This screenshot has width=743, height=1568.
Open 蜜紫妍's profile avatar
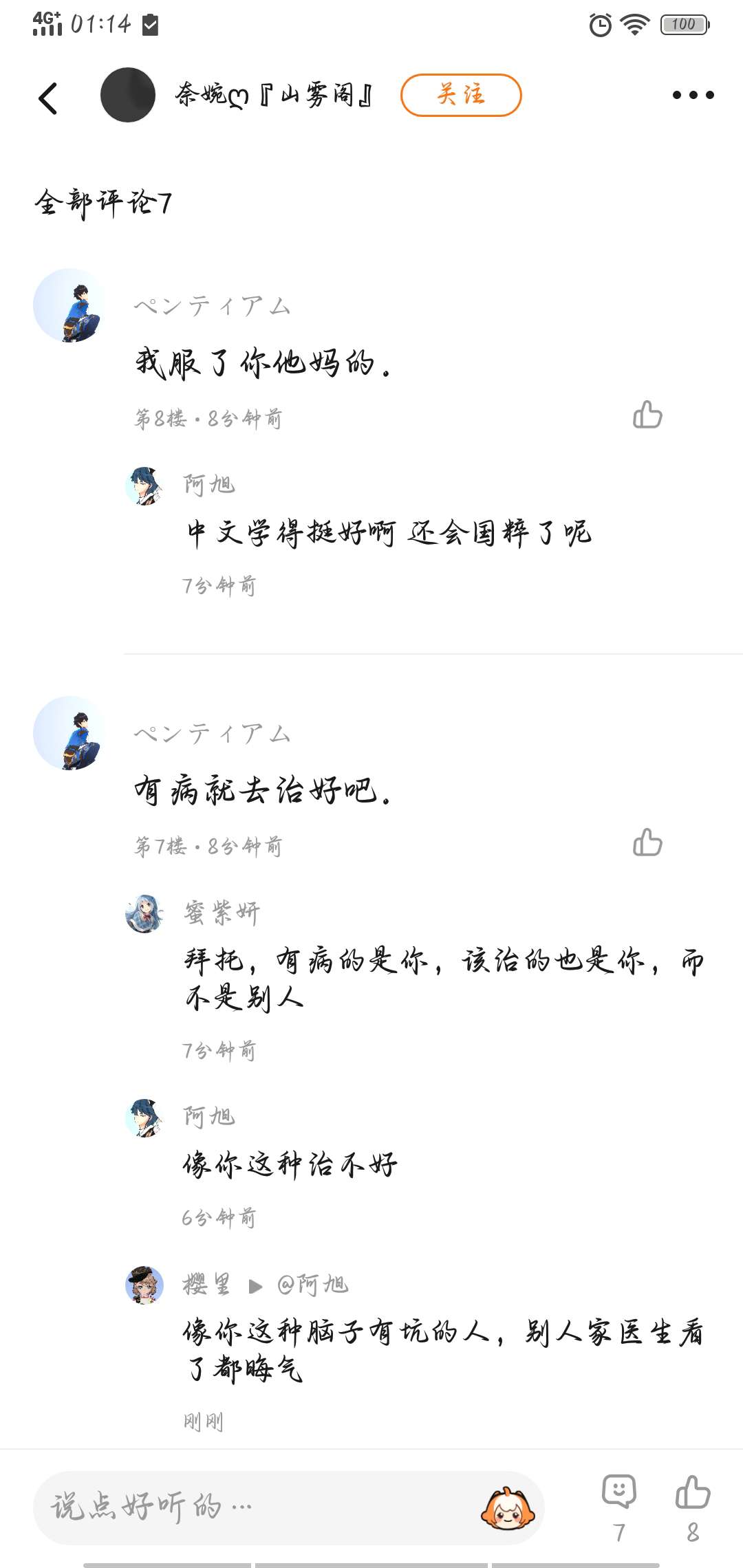(144, 913)
